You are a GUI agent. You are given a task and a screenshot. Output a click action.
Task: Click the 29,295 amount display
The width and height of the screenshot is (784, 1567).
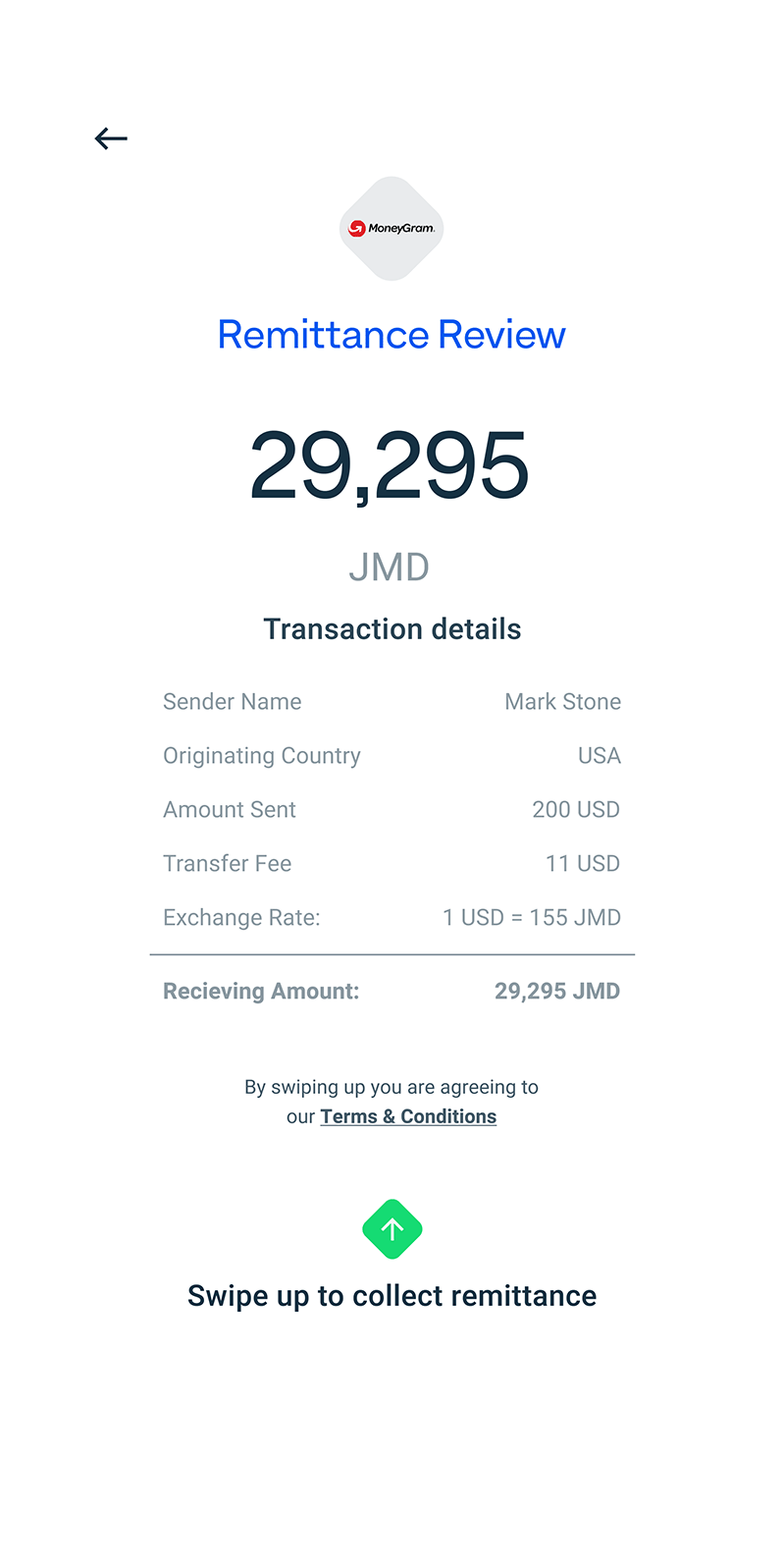click(x=390, y=463)
